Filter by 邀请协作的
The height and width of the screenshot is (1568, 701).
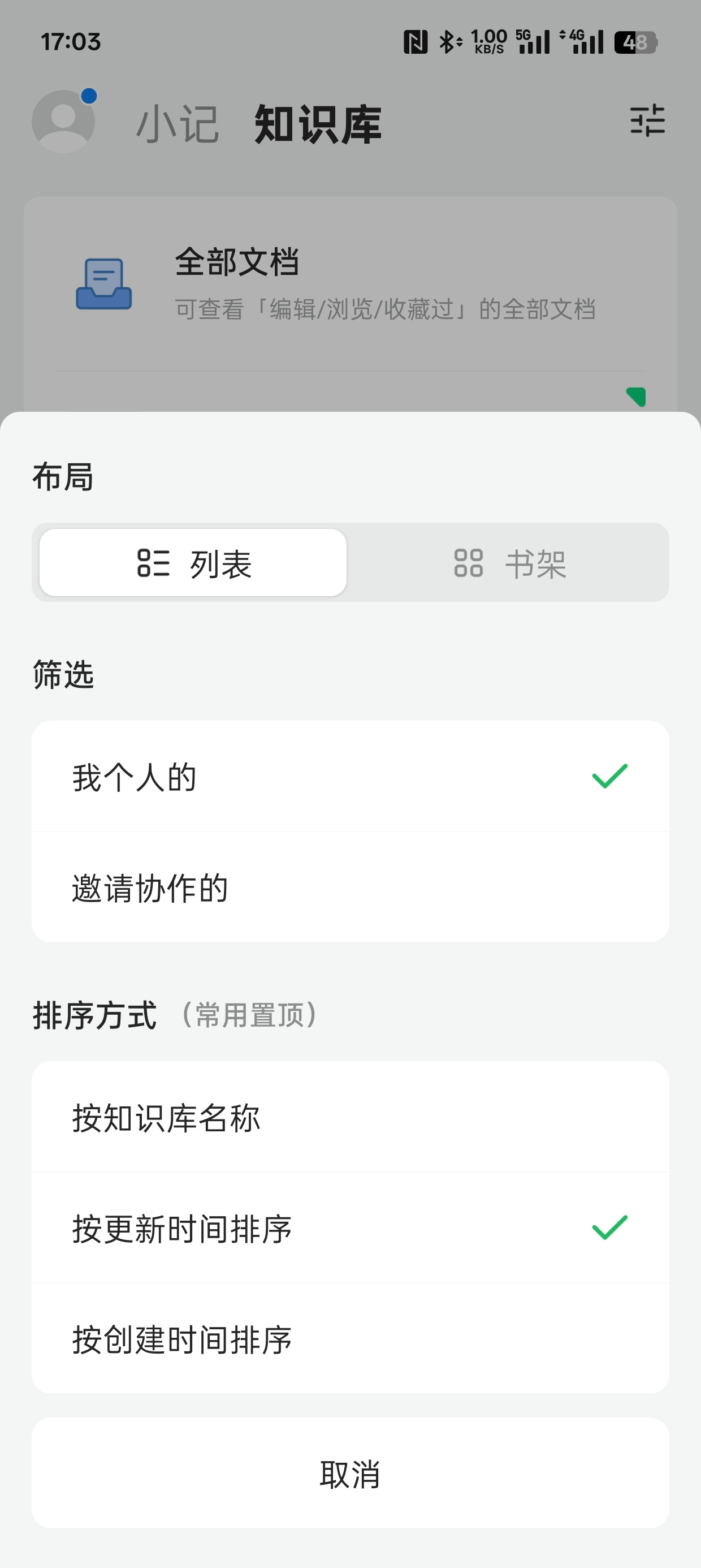tap(350, 888)
